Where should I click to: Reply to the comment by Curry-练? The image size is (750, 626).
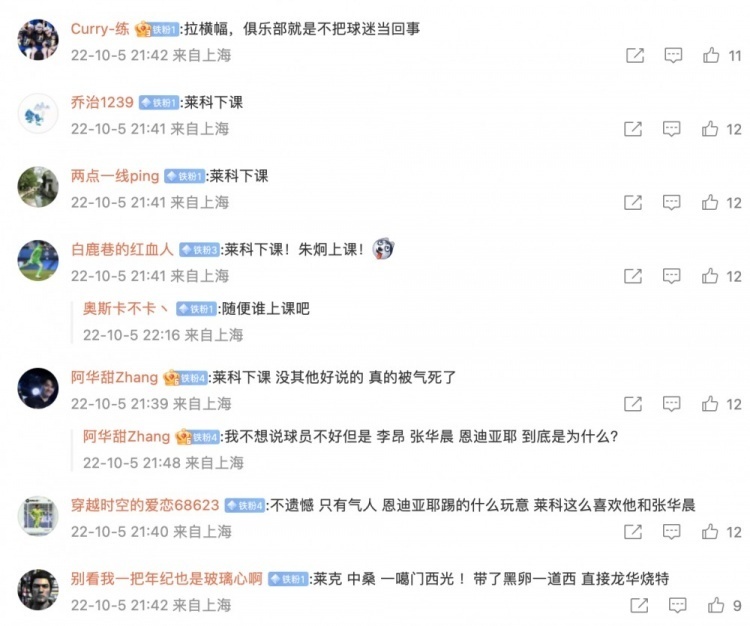[x=673, y=56]
